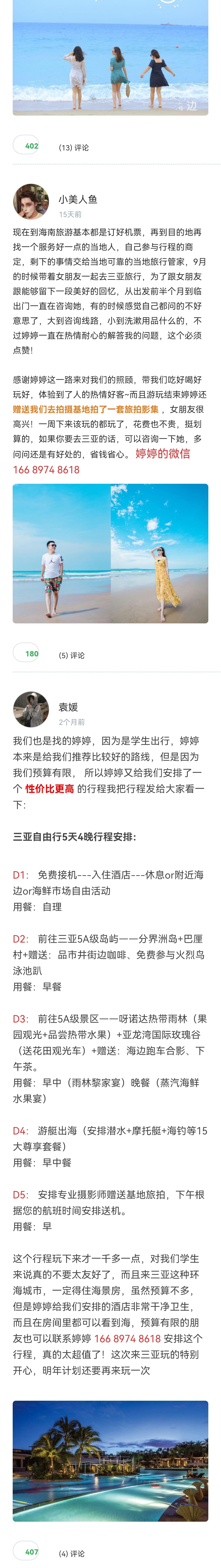View the beach couple photo in 小美人鱼's post
This screenshot has width=221, height=1568.
pos(110,553)
